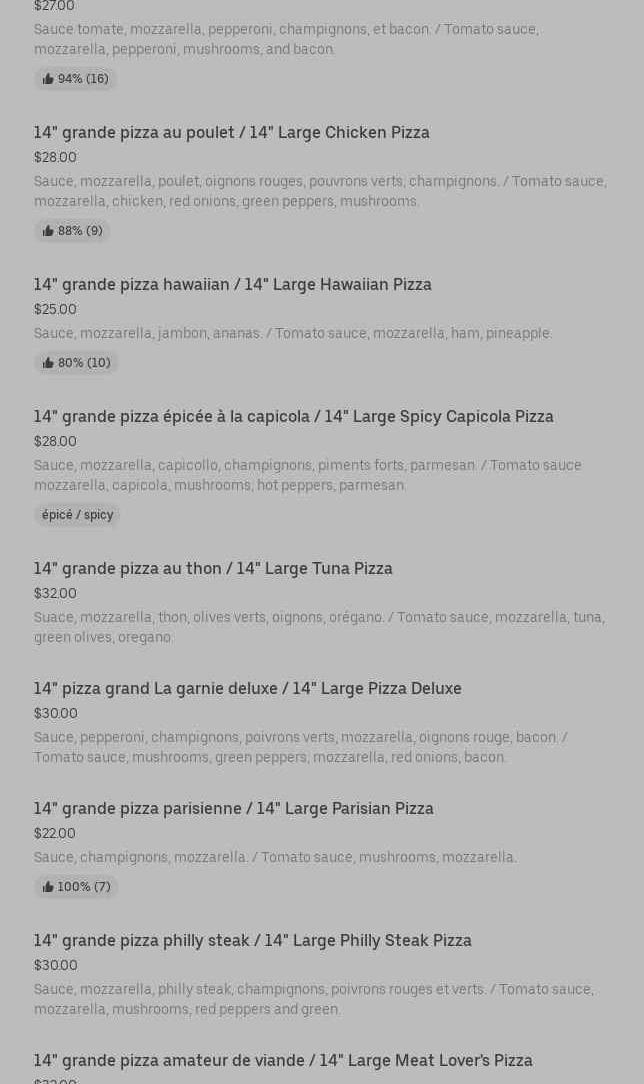Open the 14" Large Chicken Pizza item

click(x=232, y=132)
